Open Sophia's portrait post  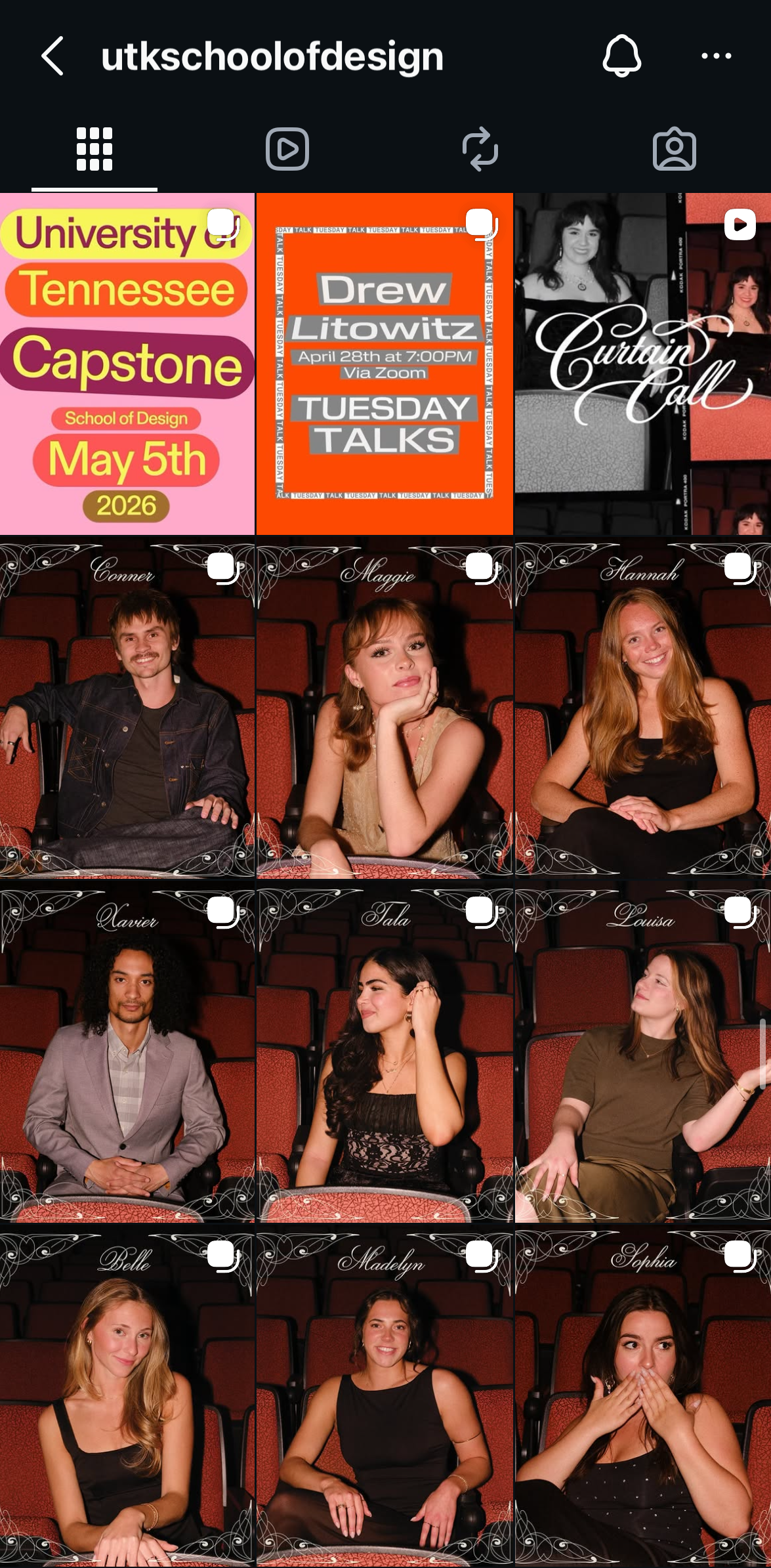point(643,1396)
